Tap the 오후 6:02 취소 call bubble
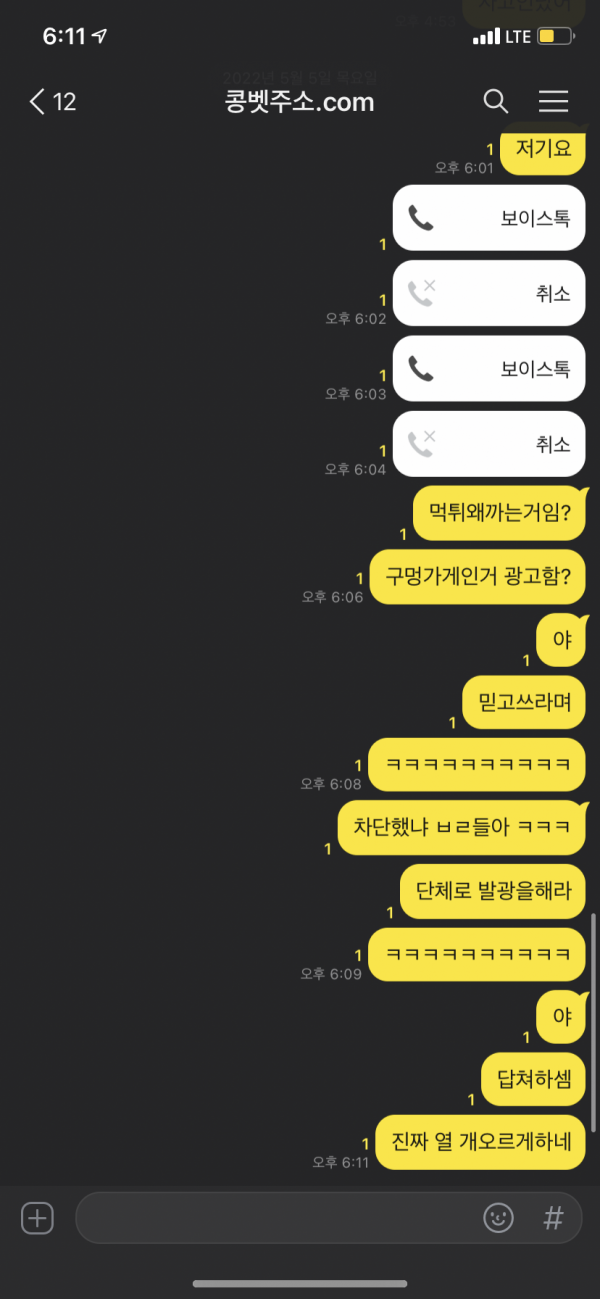The height and width of the screenshot is (1299, 600). point(489,293)
